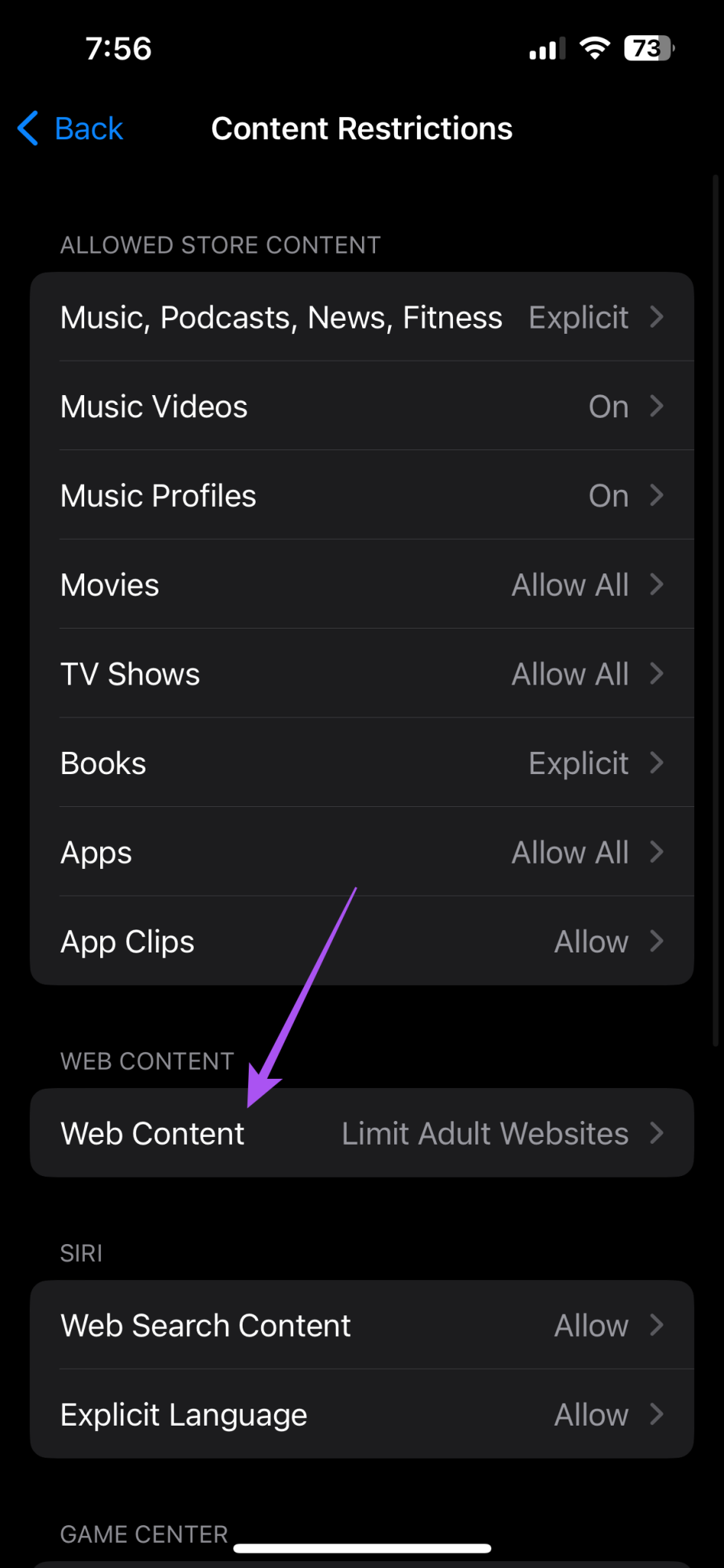Toggle Music Profiles setting currently On
This screenshot has width=724, height=1568.
[x=361, y=495]
